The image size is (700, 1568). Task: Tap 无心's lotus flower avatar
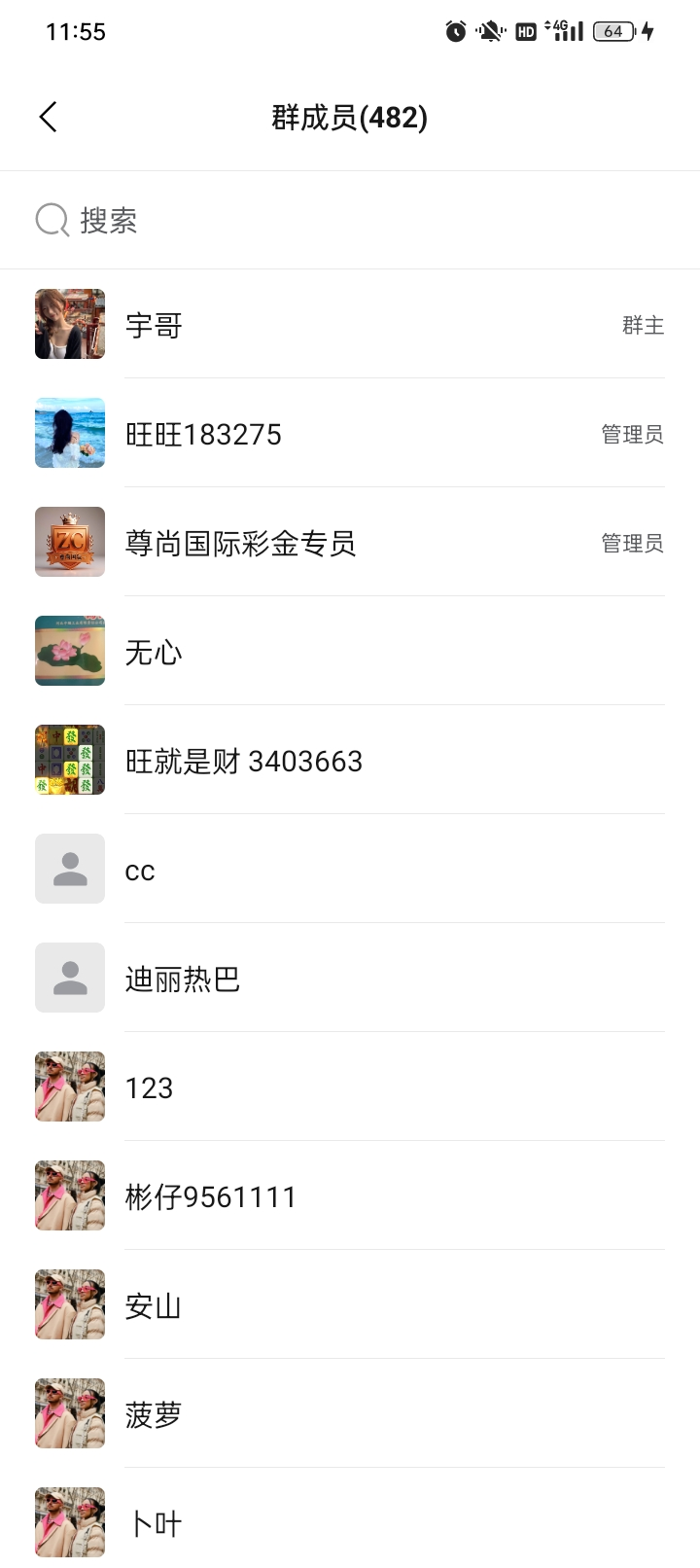pyautogui.click(x=69, y=651)
